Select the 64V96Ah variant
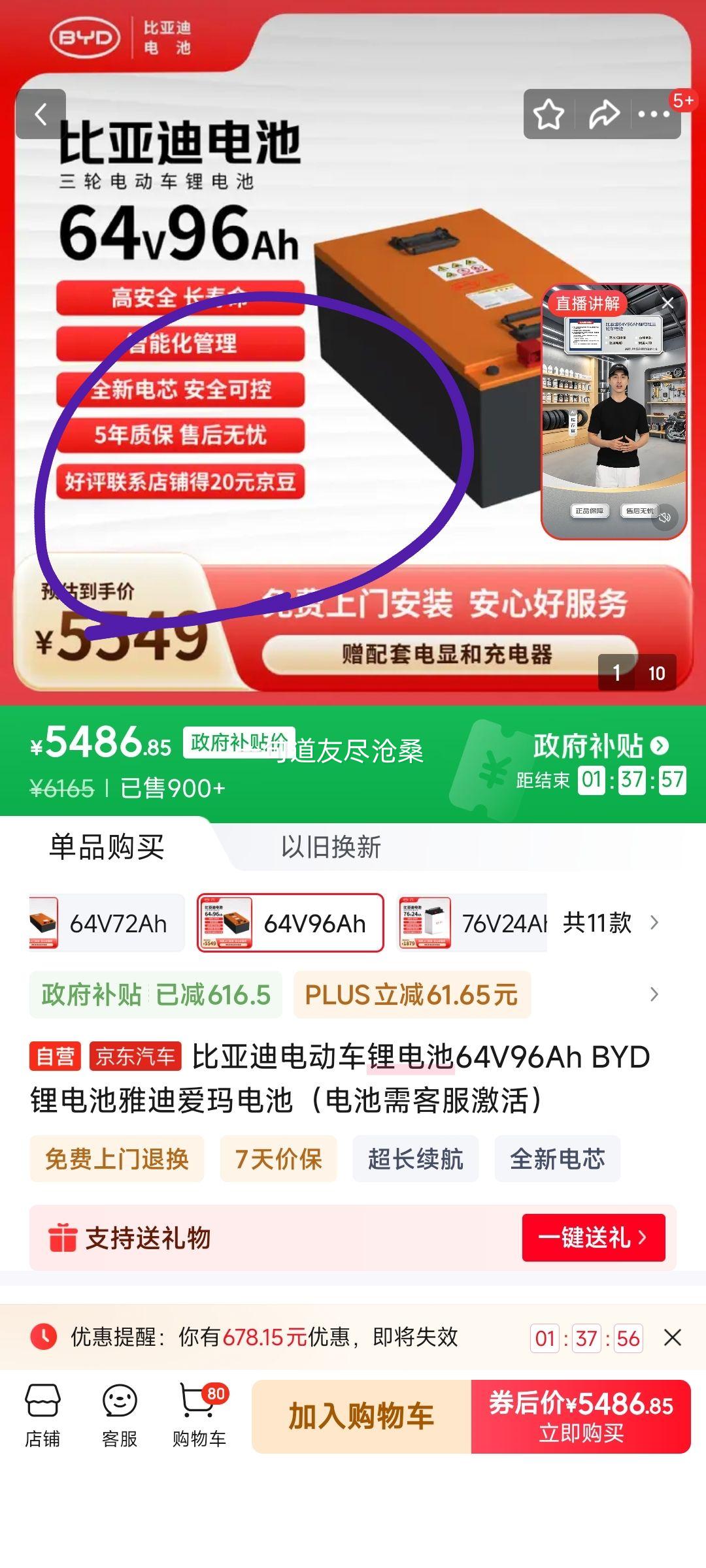This screenshot has height=1568, width=706. tap(290, 923)
